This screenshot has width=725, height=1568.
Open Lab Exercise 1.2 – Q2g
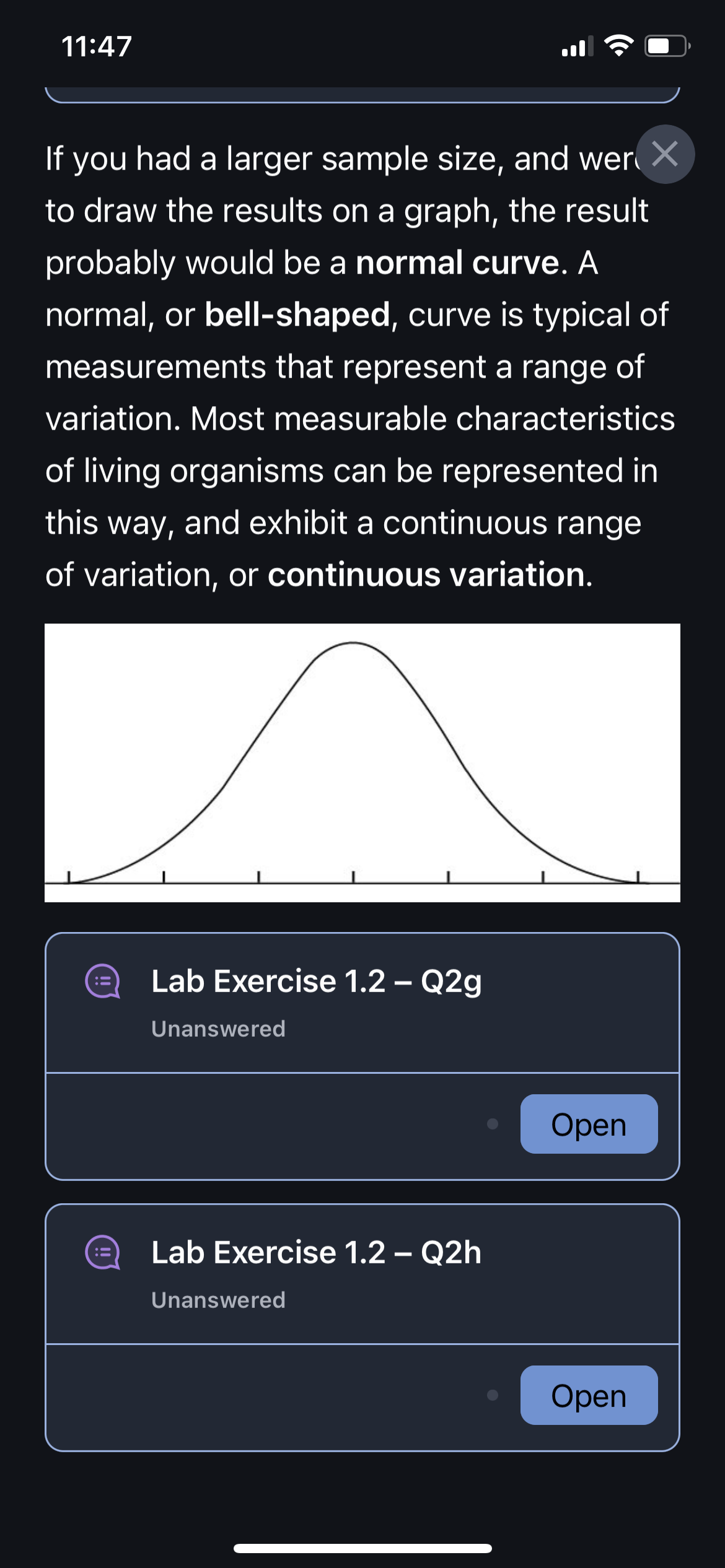(x=589, y=1123)
